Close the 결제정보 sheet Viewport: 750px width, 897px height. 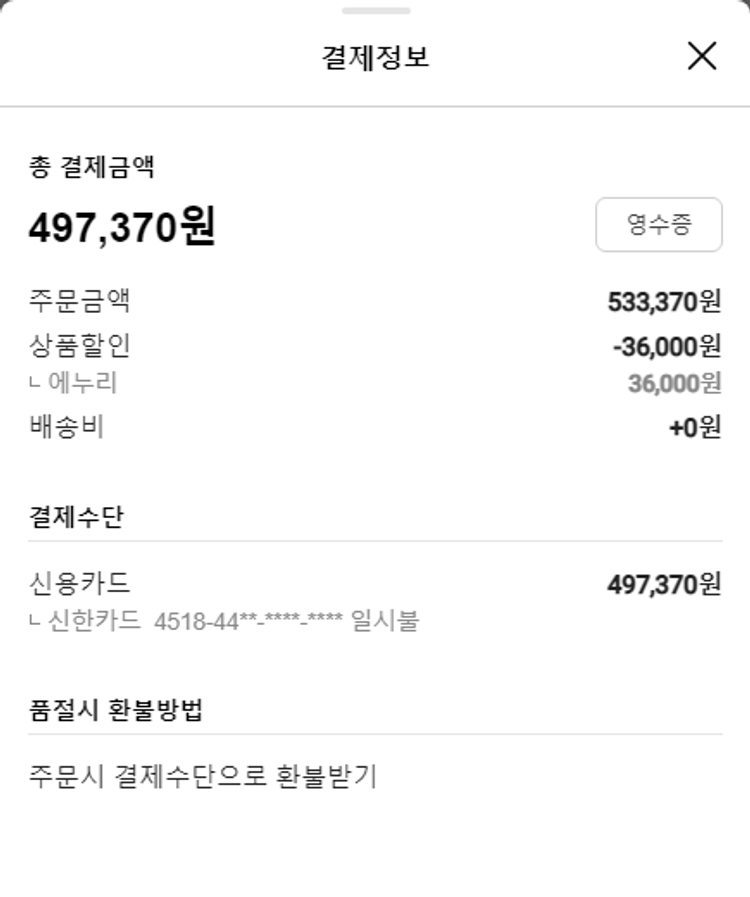click(702, 56)
